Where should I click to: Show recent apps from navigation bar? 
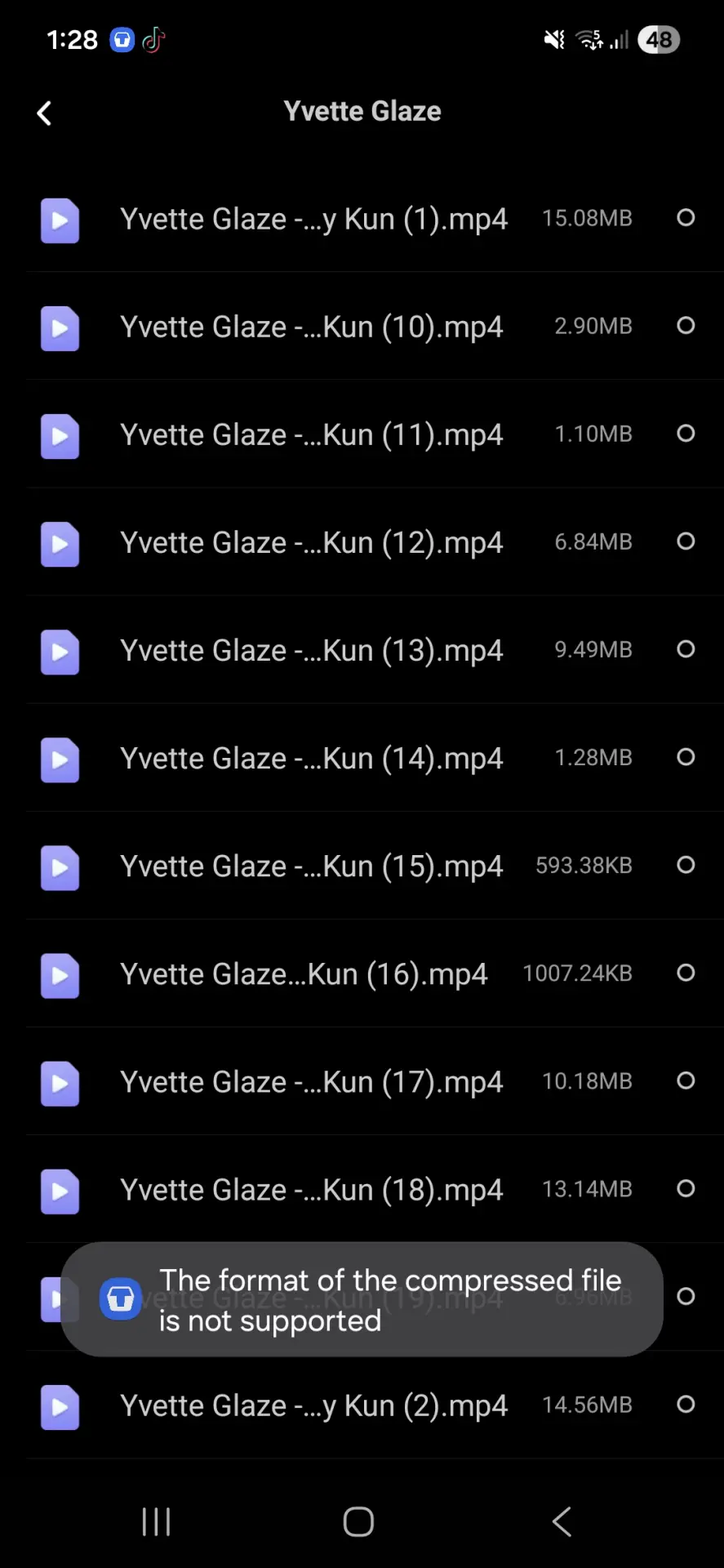(x=156, y=1521)
